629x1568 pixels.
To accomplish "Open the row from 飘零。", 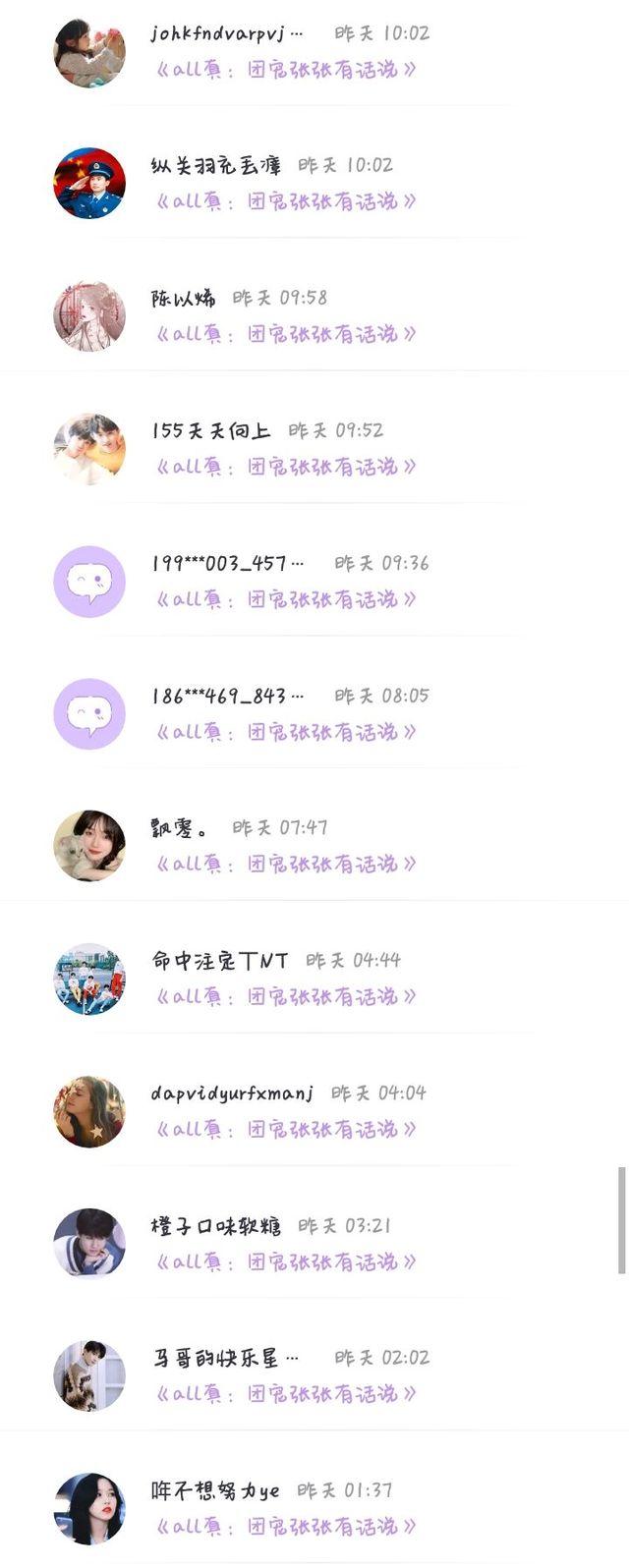I will (x=314, y=846).
